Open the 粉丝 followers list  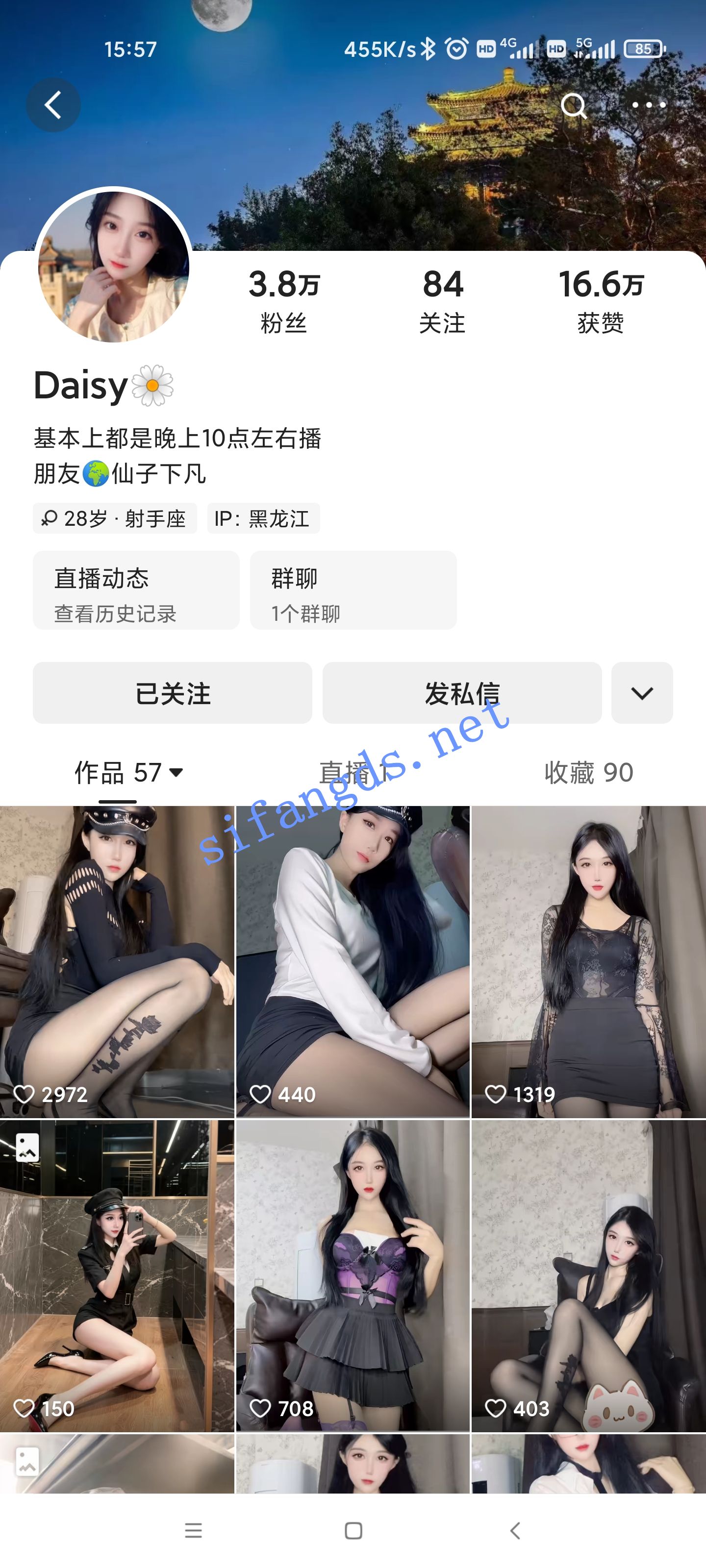coord(284,301)
